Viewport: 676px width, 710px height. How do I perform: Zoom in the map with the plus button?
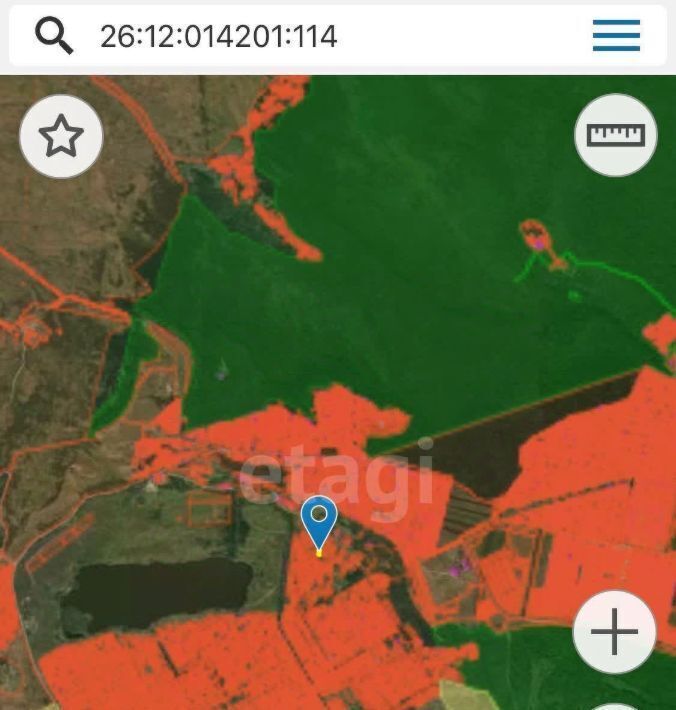coord(614,632)
